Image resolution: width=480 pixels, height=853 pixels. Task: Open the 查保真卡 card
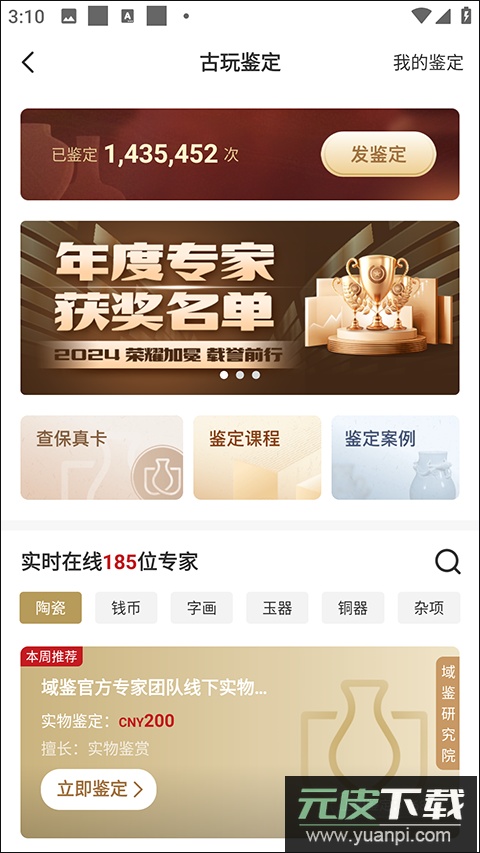(x=102, y=458)
